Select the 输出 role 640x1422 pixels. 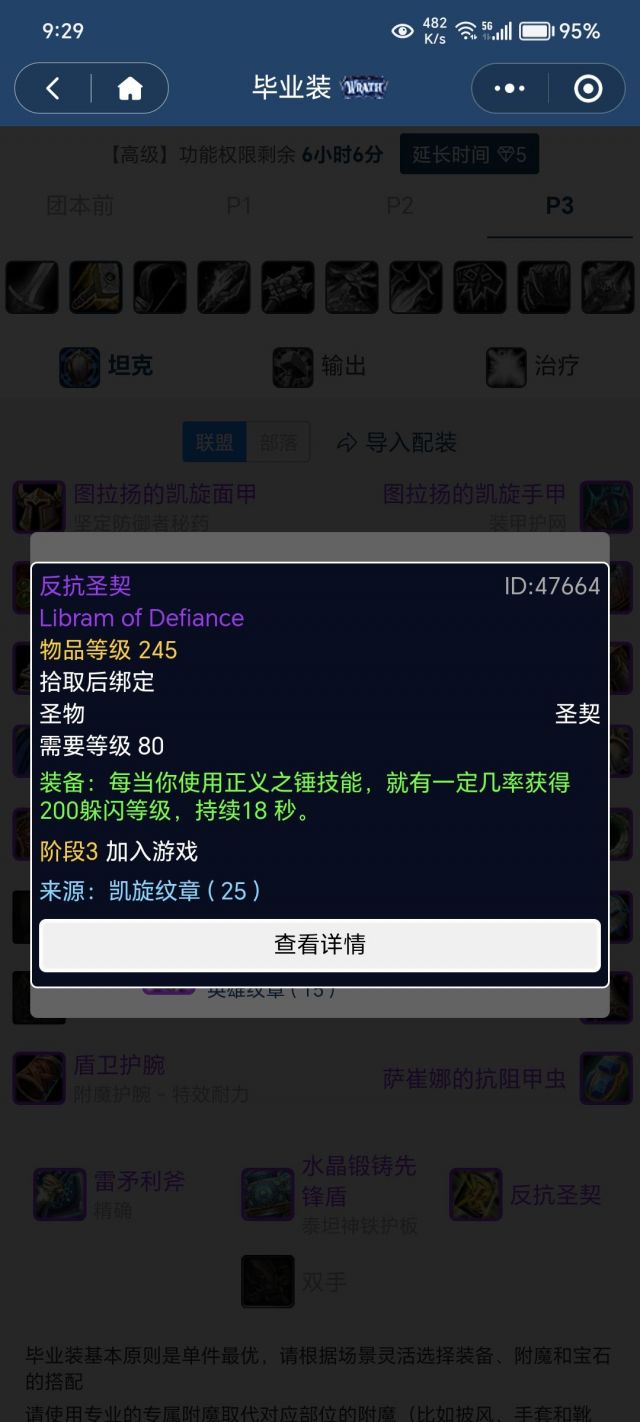tap(320, 367)
